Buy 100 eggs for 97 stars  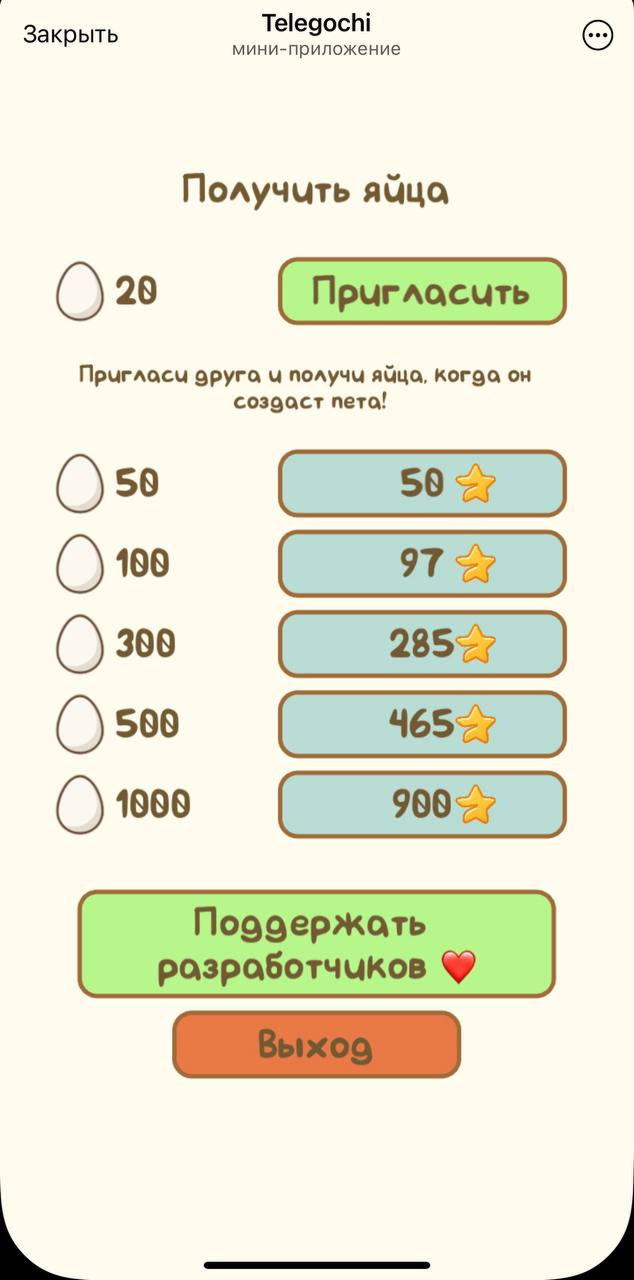coord(421,564)
